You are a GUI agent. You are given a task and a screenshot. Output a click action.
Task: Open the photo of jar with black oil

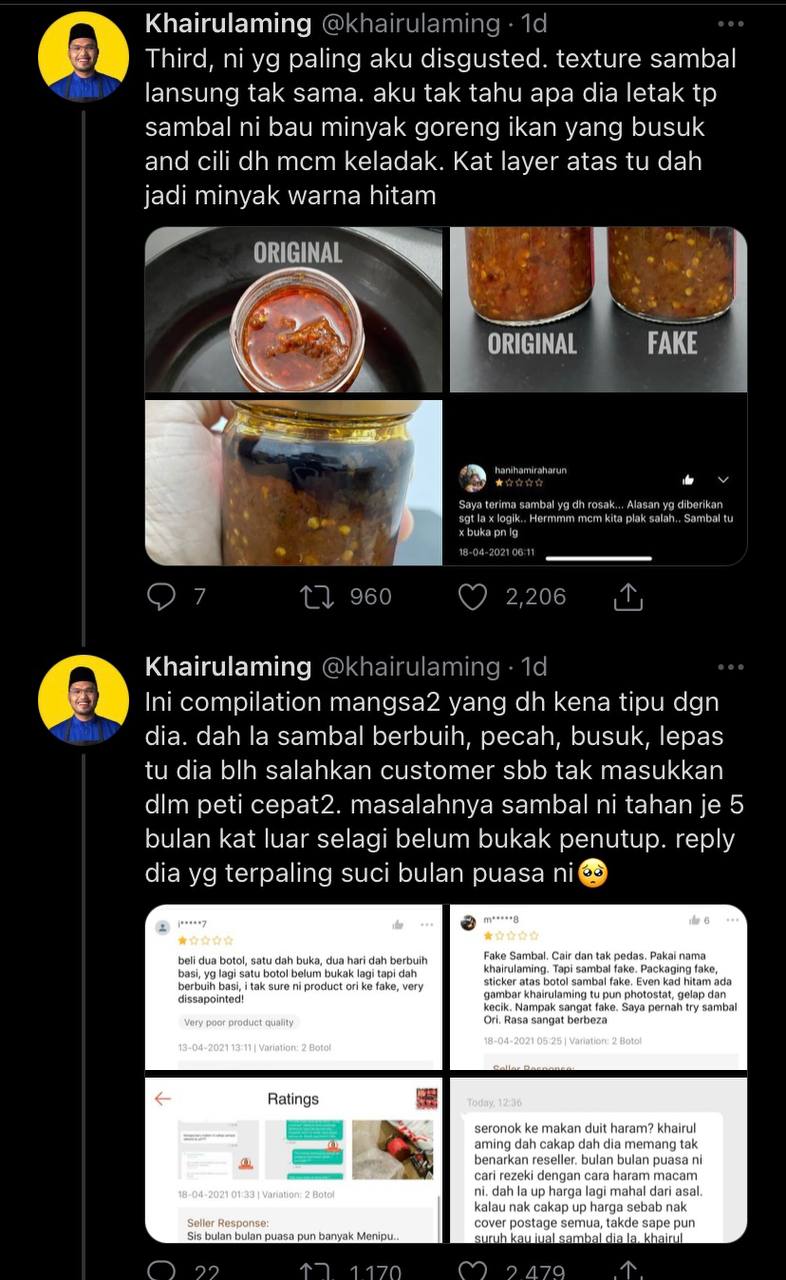click(x=294, y=482)
